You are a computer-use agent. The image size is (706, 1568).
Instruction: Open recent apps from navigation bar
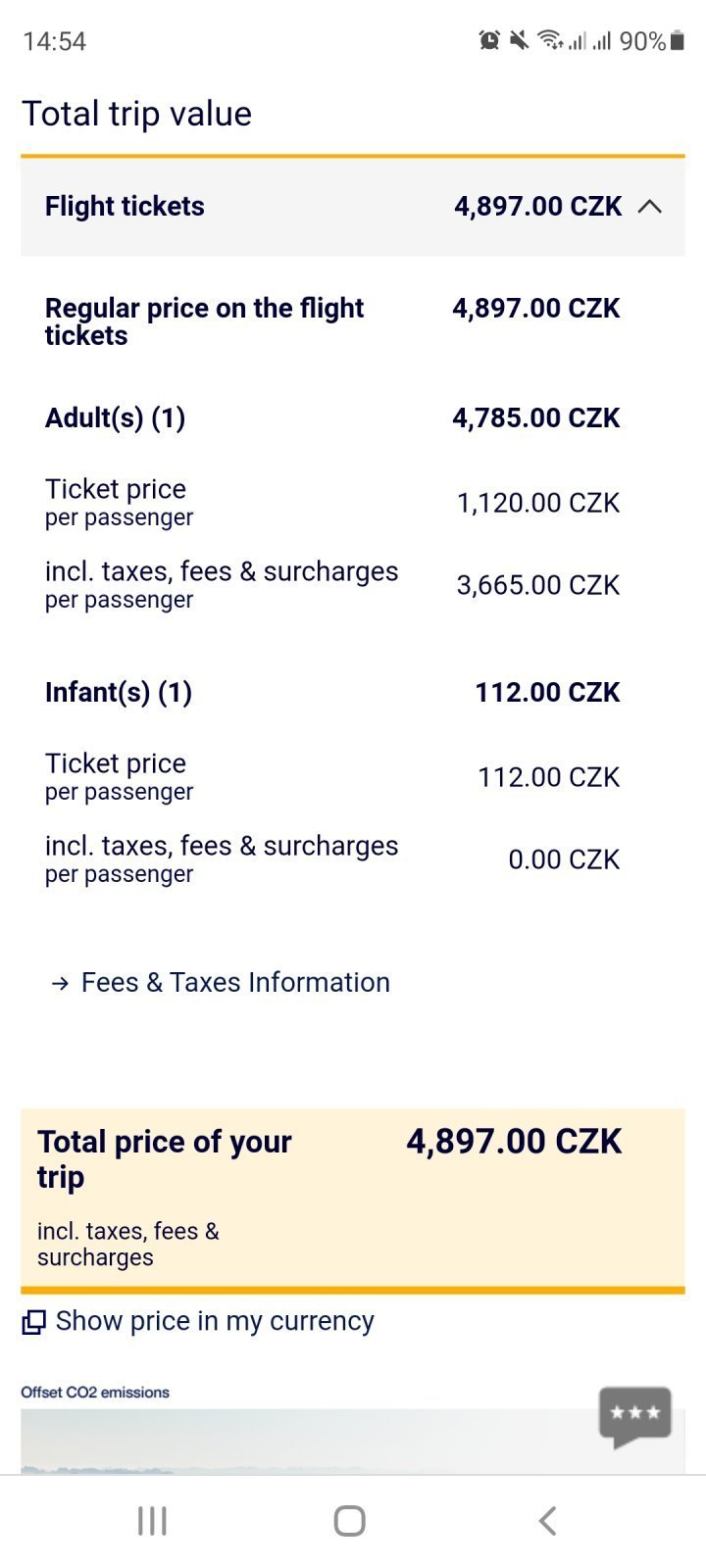(x=153, y=1521)
